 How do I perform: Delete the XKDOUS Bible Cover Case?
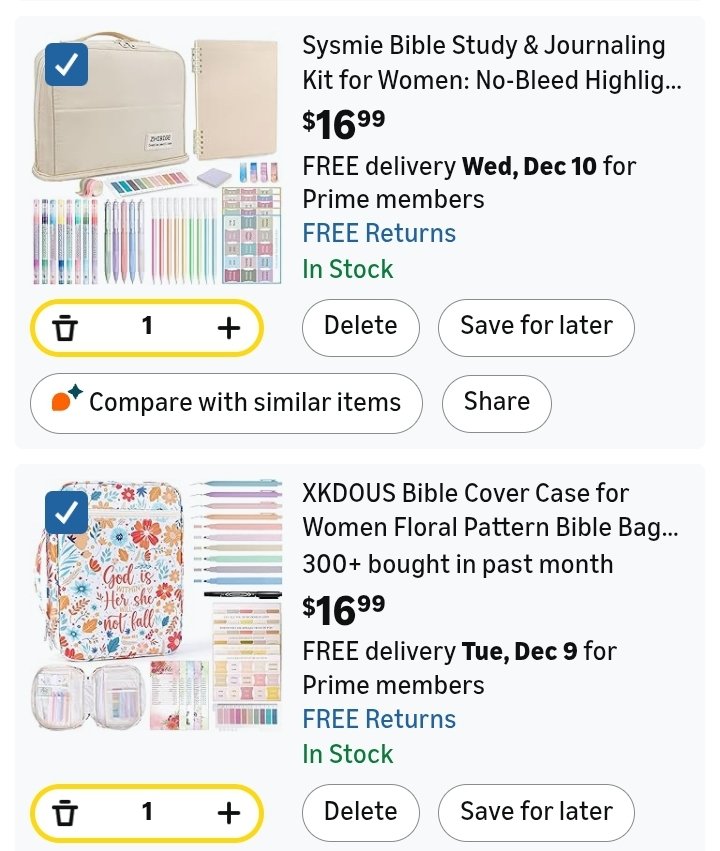pyautogui.click(x=360, y=812)
